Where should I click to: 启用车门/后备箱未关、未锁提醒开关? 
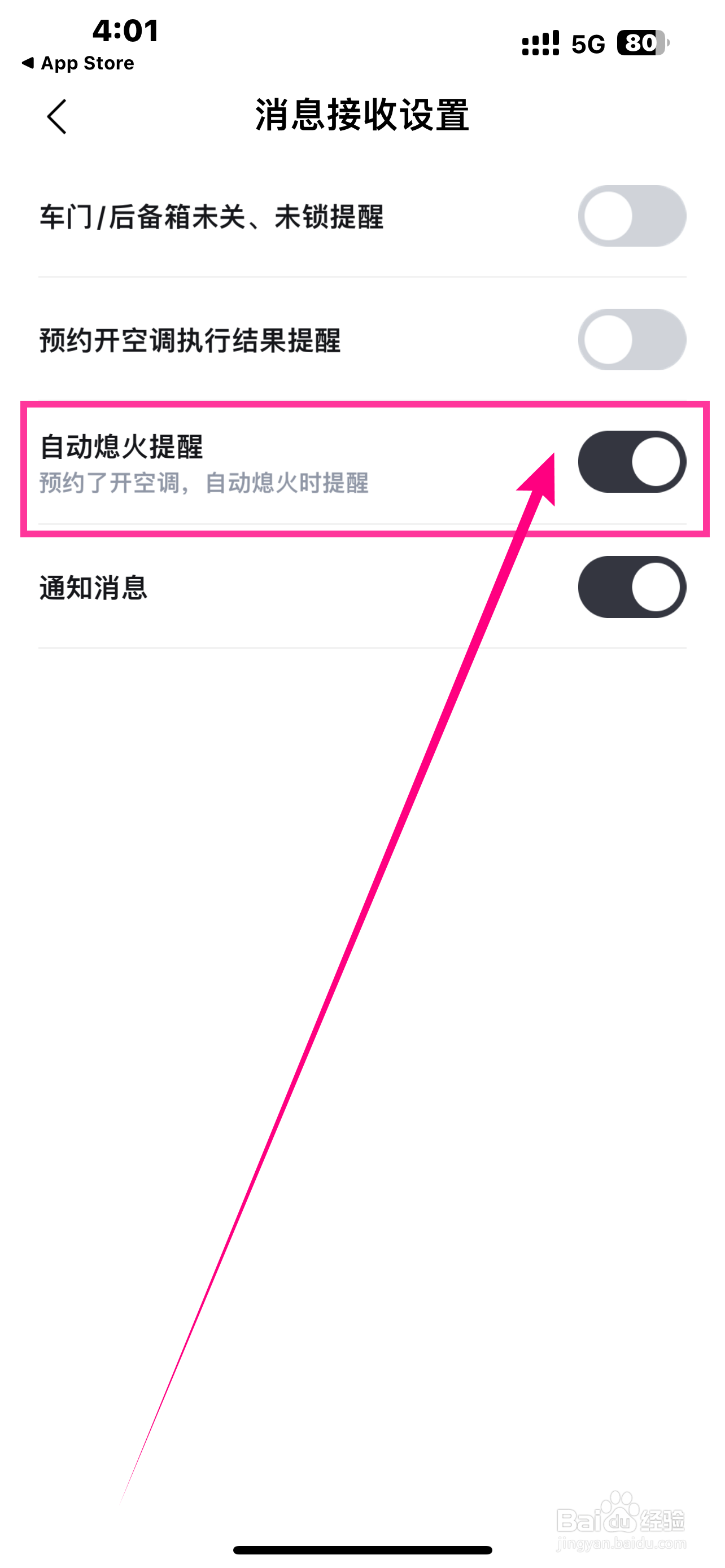tap(632, 216)
